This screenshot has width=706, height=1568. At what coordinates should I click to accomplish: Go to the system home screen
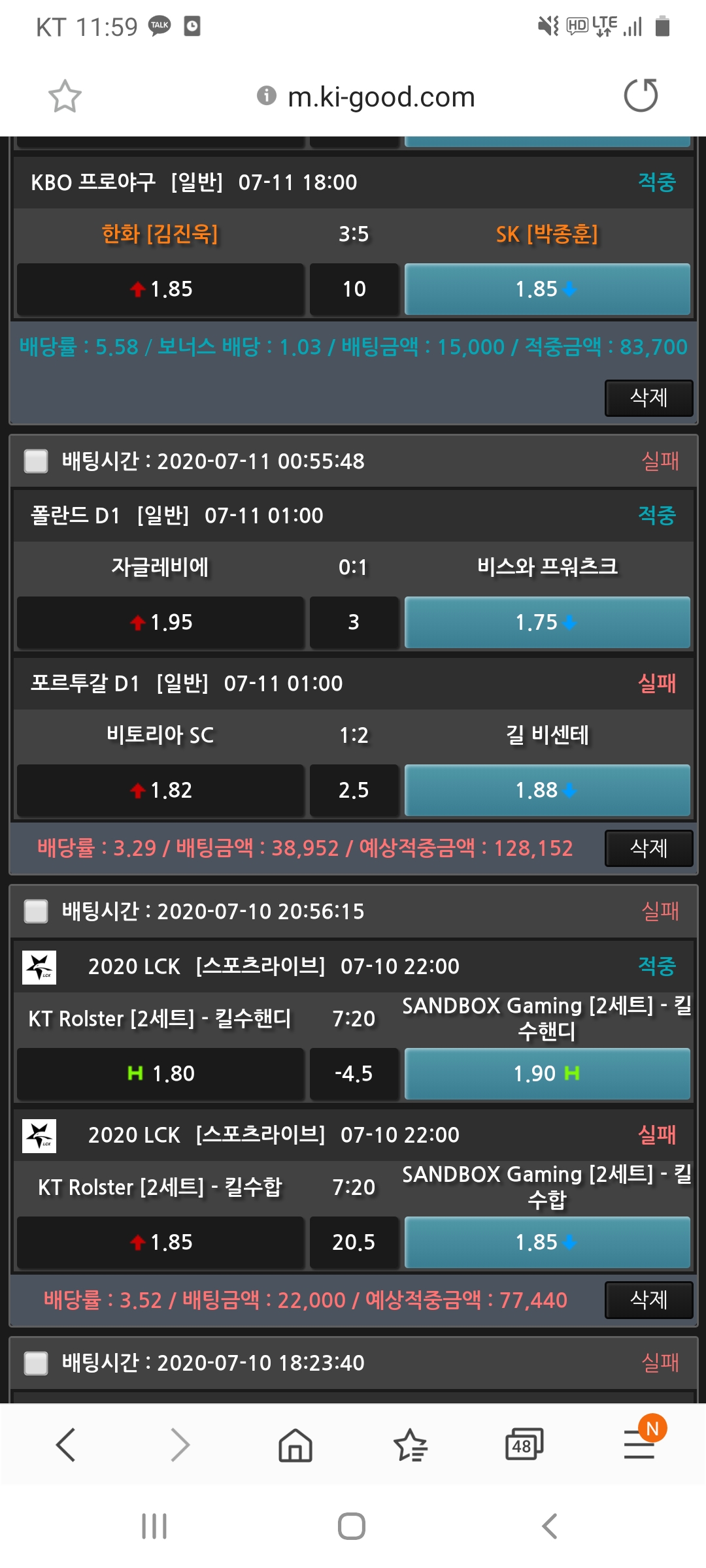(x=352, y=1526)
